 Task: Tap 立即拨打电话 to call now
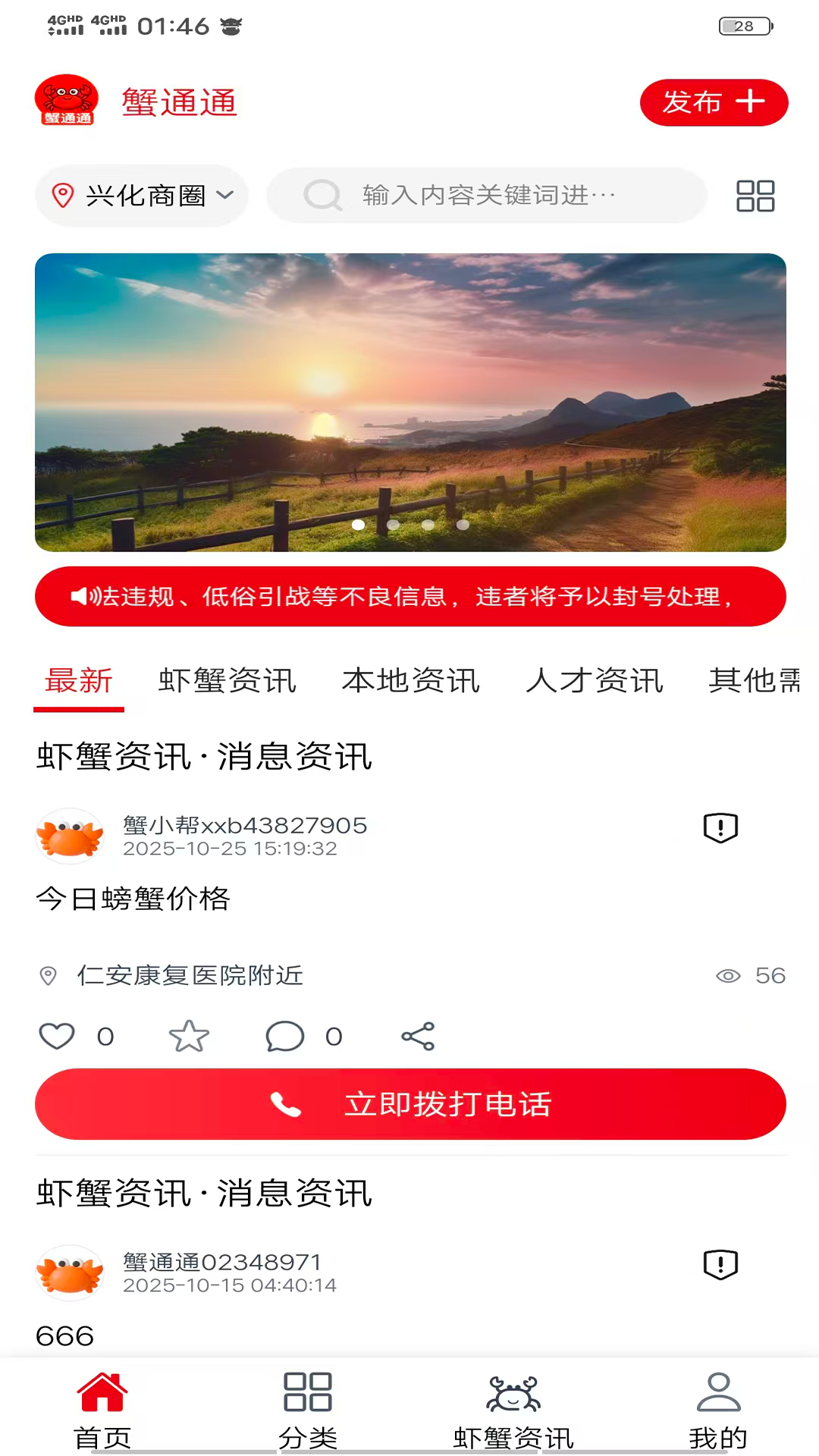coord(410,1104)
